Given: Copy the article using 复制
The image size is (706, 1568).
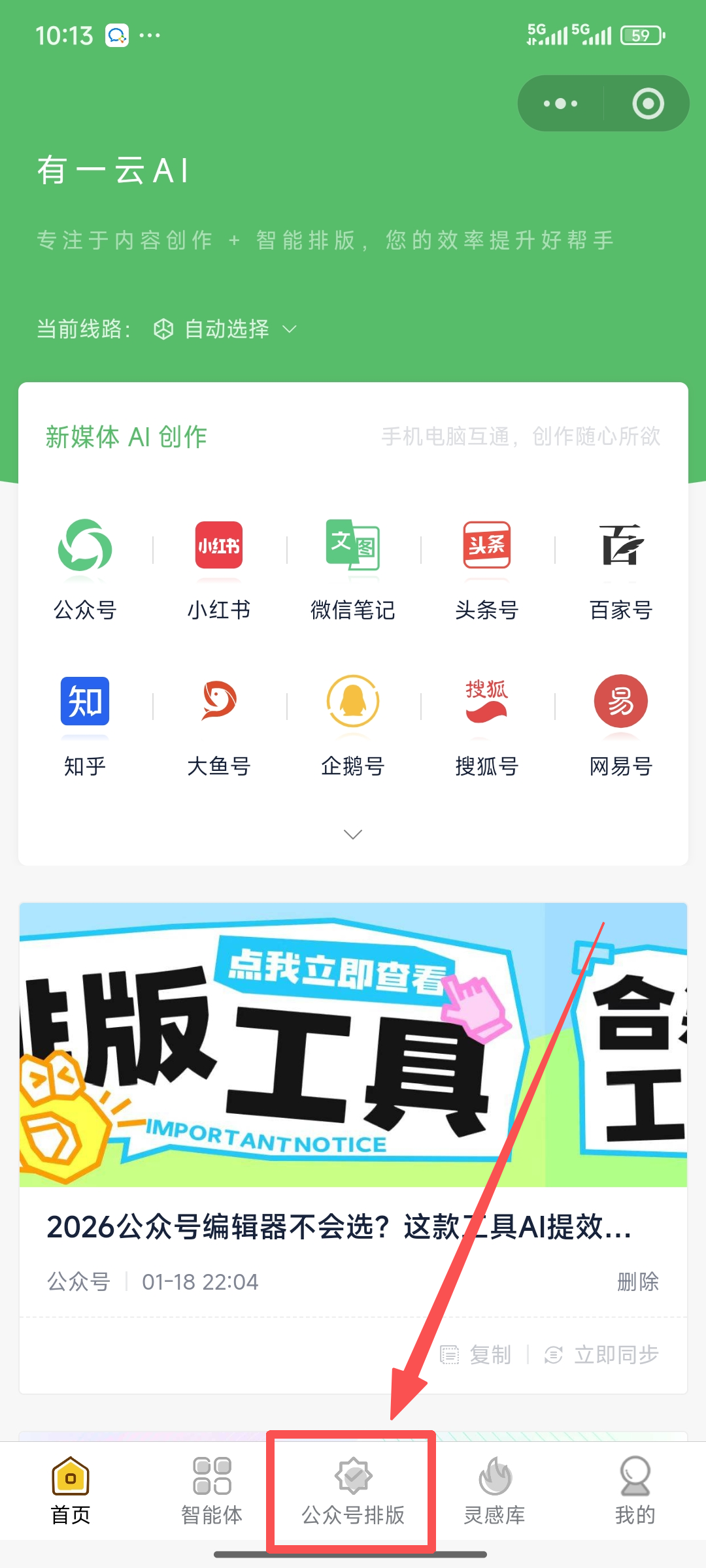Looking at the screenshot, I should 477,1355.
